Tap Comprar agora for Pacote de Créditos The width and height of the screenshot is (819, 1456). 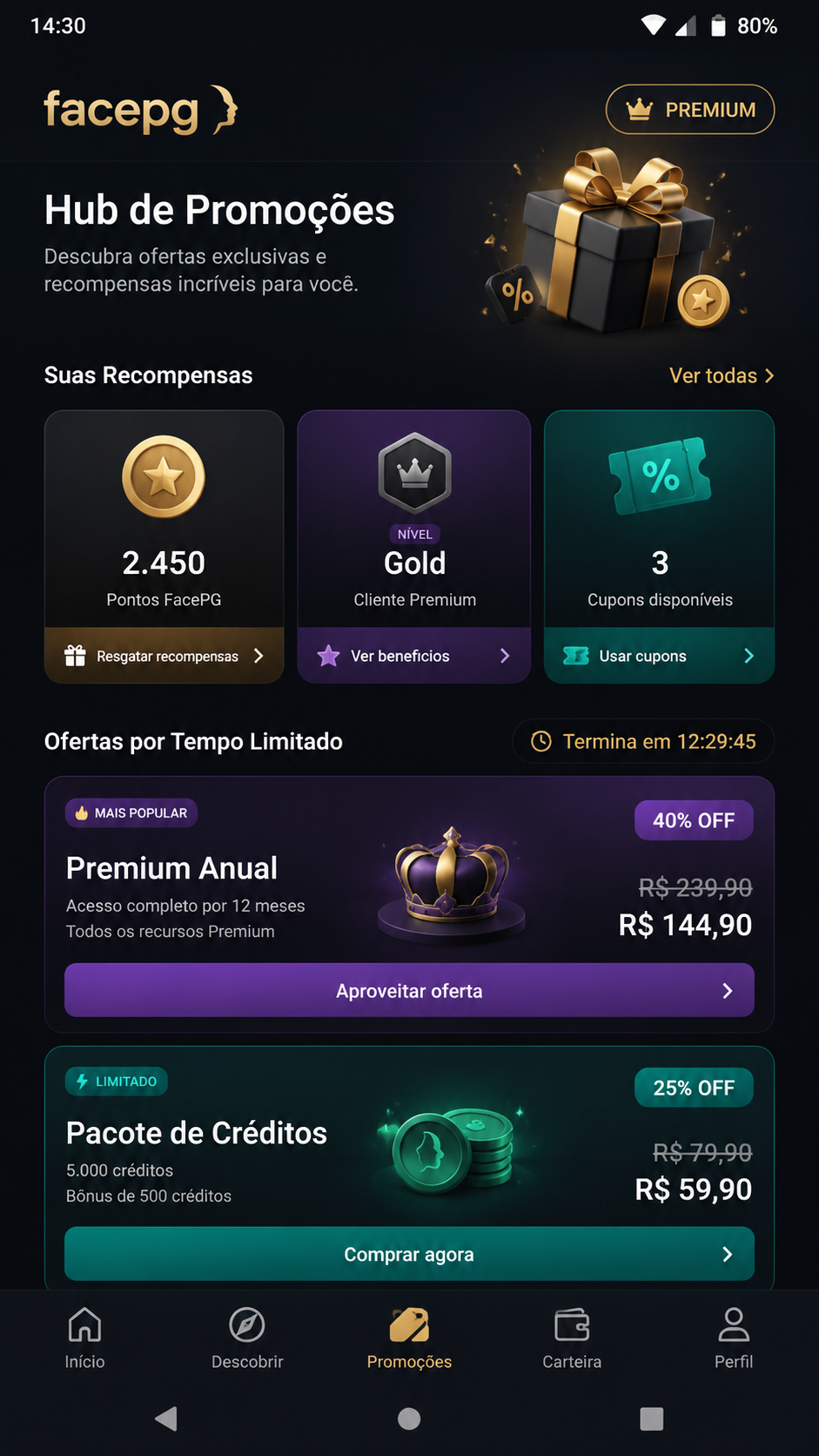tap(409, 1254)
